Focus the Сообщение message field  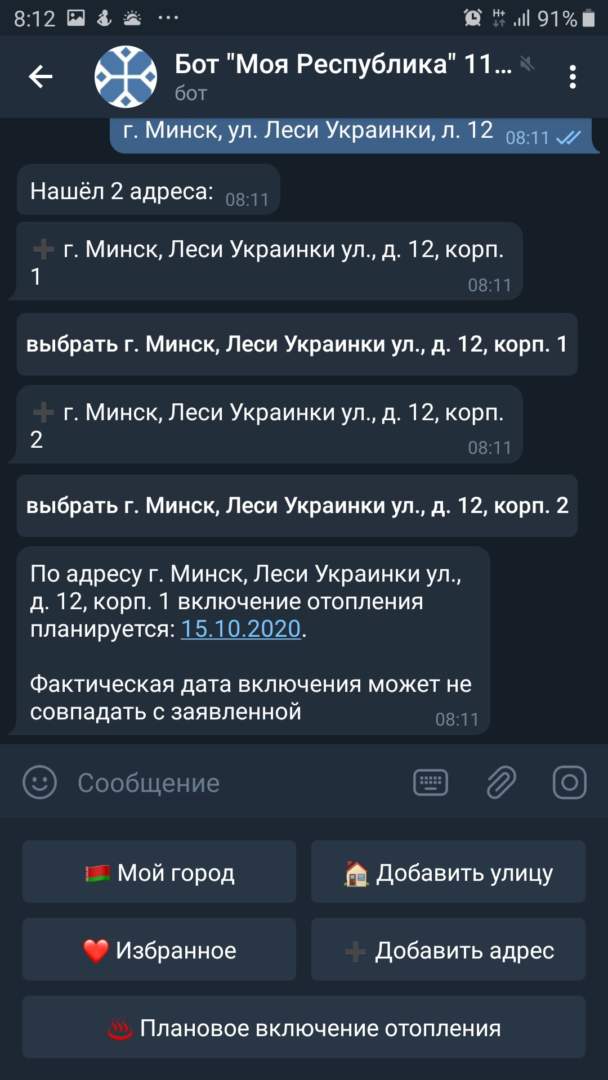coord(230,782)
